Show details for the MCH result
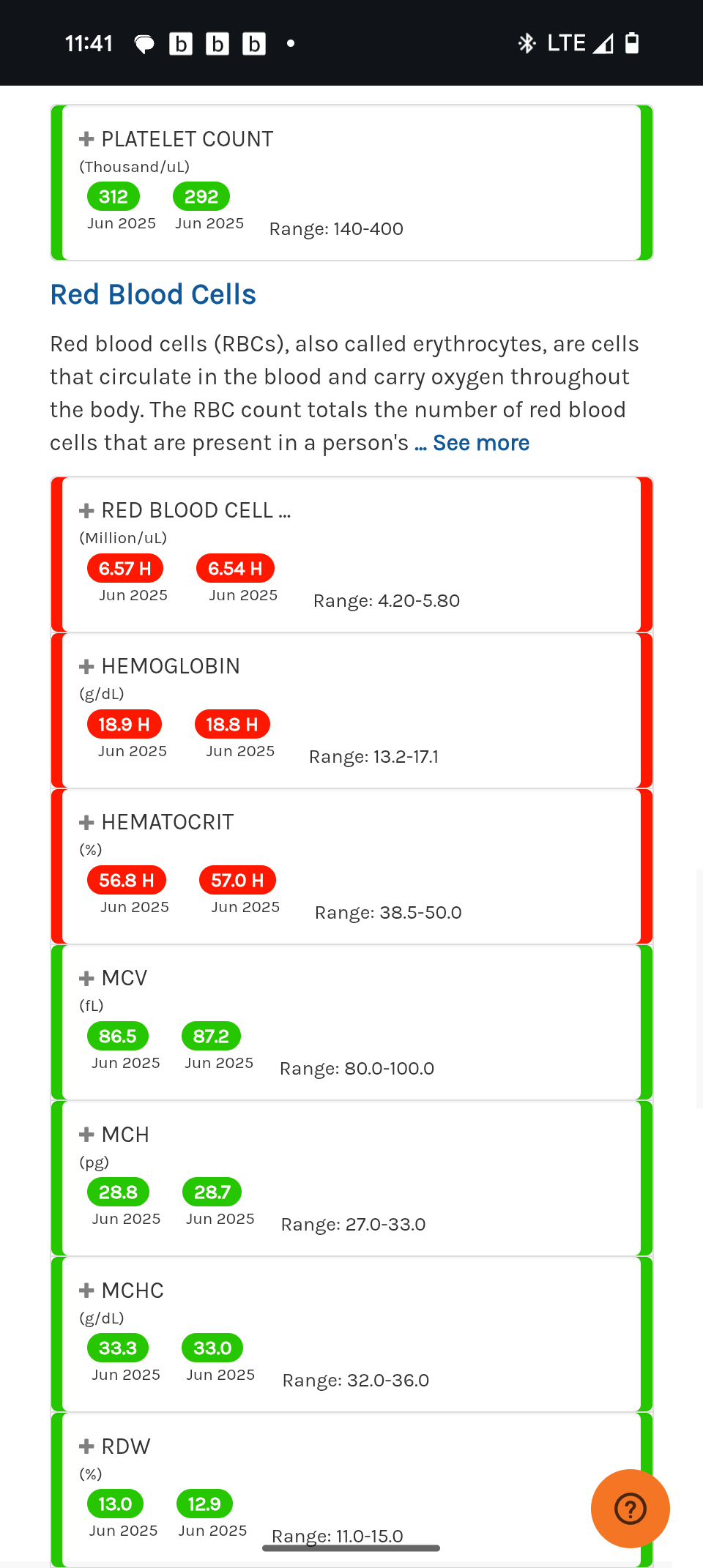The height and width of the screenshot is (1568, 703). pos(87,1135)
